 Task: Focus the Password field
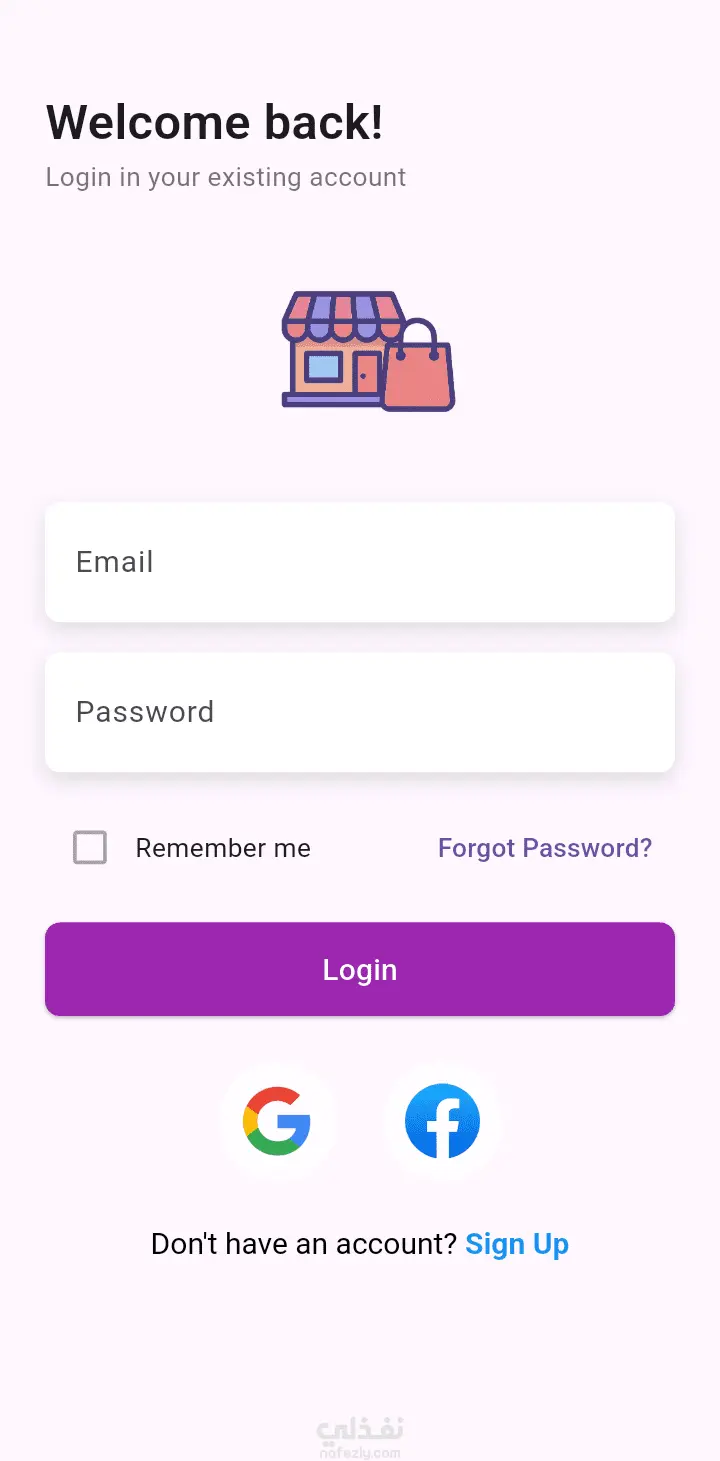pos(360,712)
